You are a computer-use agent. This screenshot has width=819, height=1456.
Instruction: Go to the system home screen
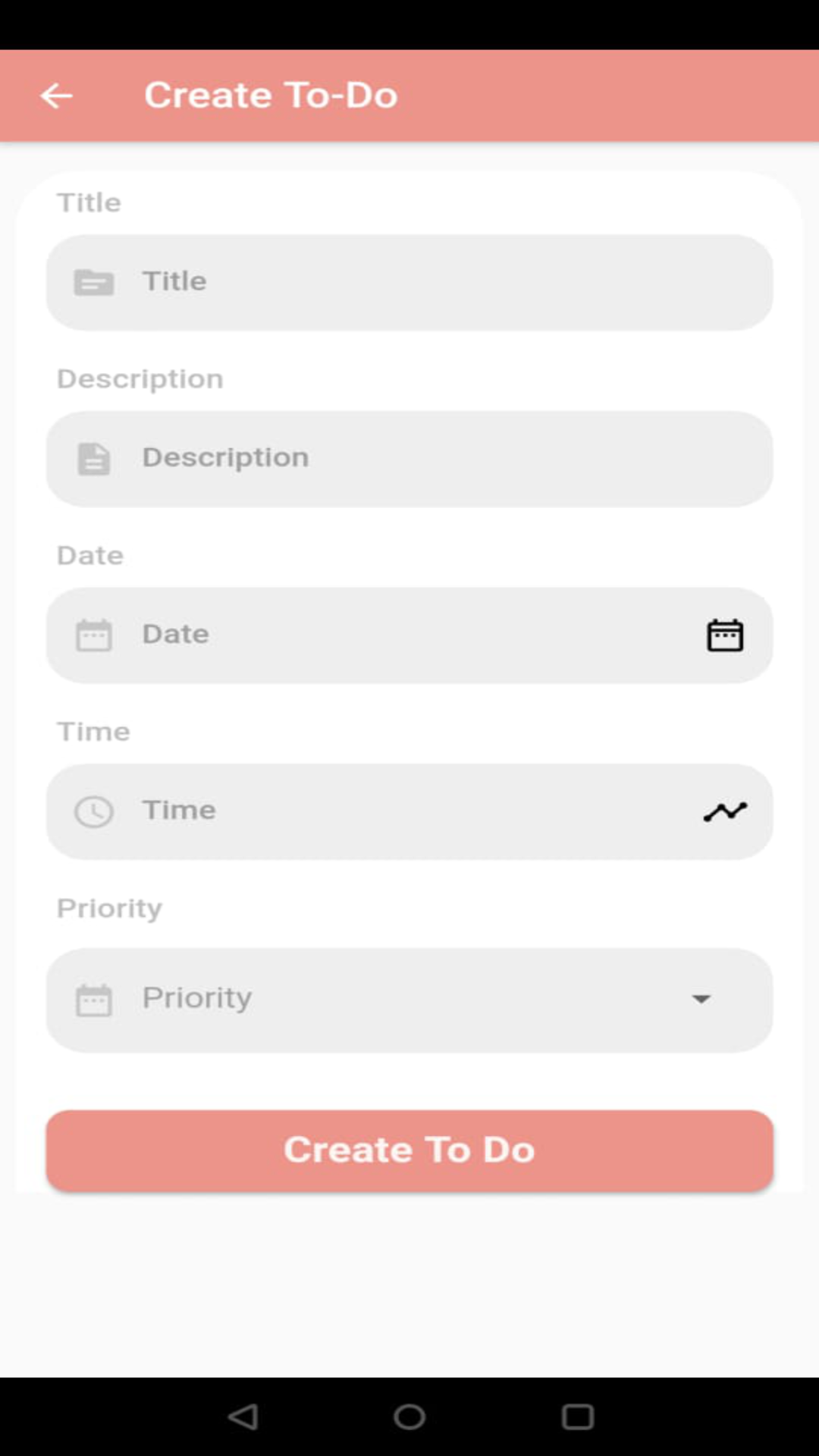409,1417
